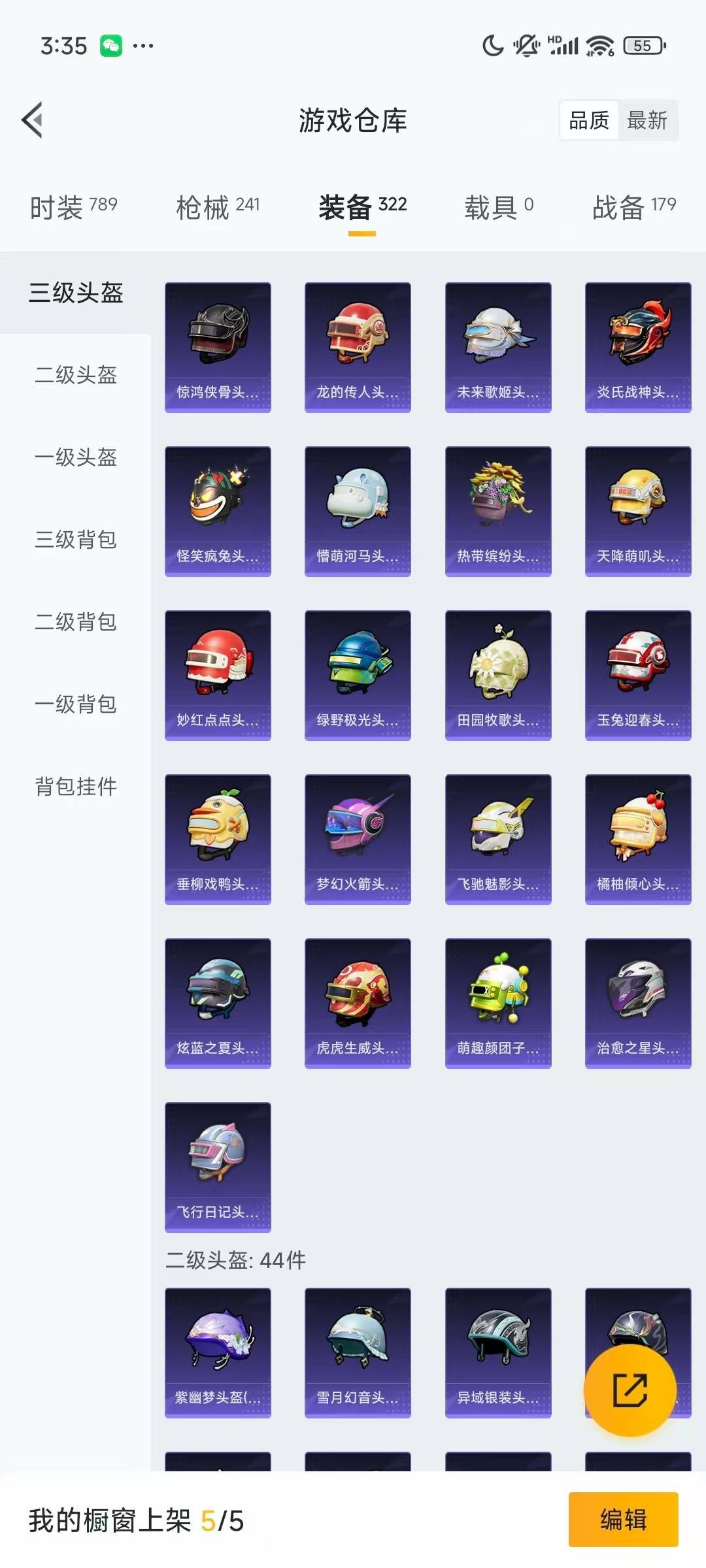This screenshot has height=1568, width=706.
Task: Select 一级头盔 in the side menu
Action: tap(76, 457)
